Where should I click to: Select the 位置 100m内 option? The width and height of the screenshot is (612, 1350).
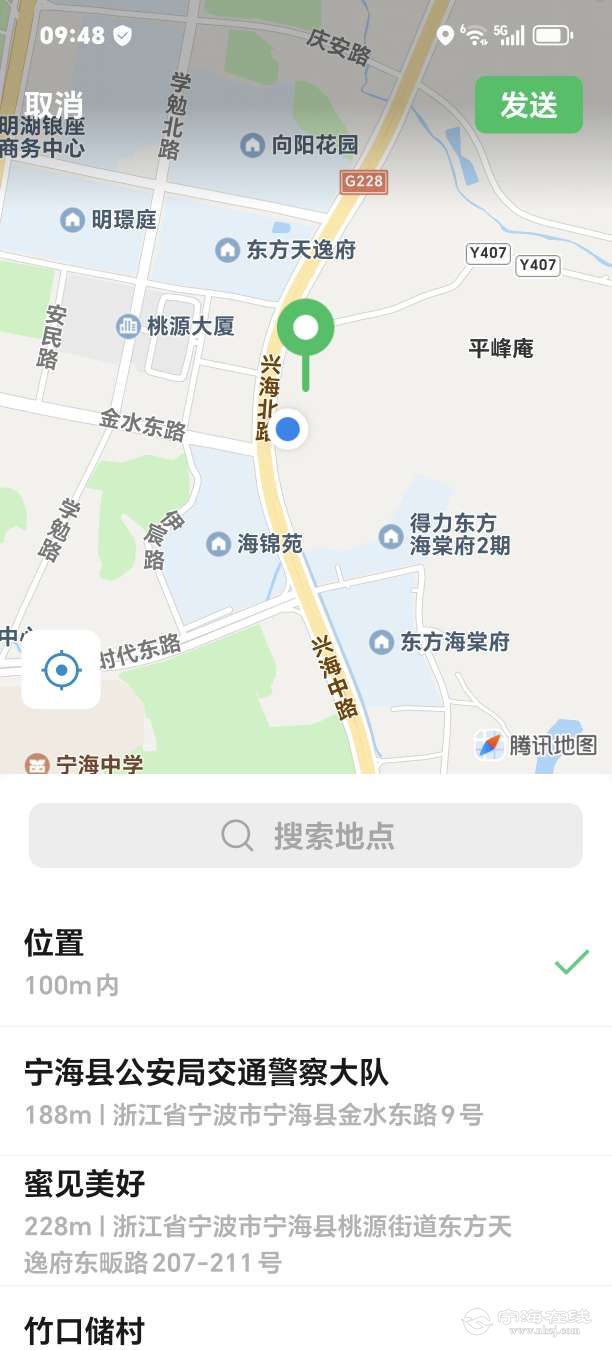(306, 962)
